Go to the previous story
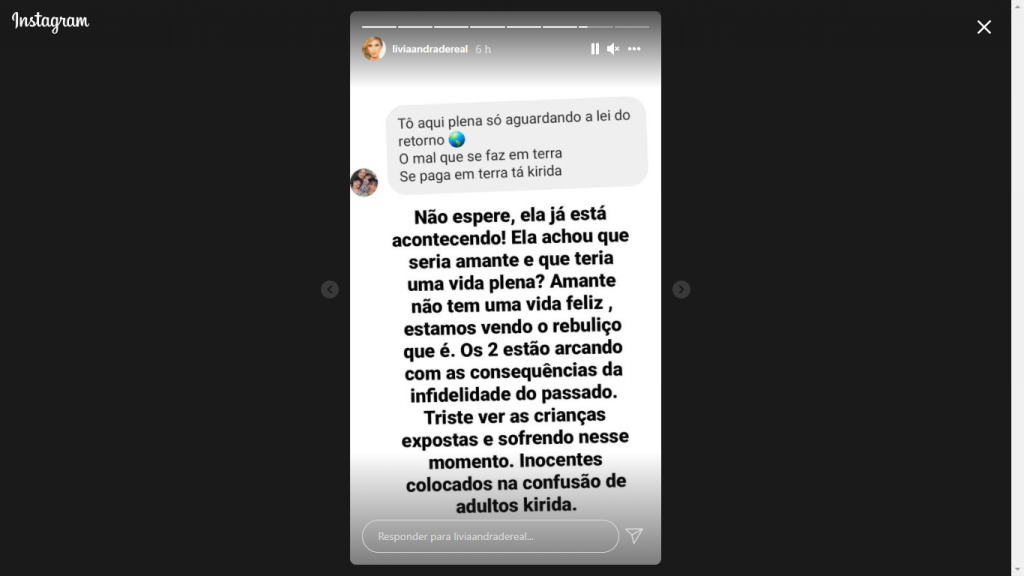This screenshot has width=1024, height=576. [330, 289]
